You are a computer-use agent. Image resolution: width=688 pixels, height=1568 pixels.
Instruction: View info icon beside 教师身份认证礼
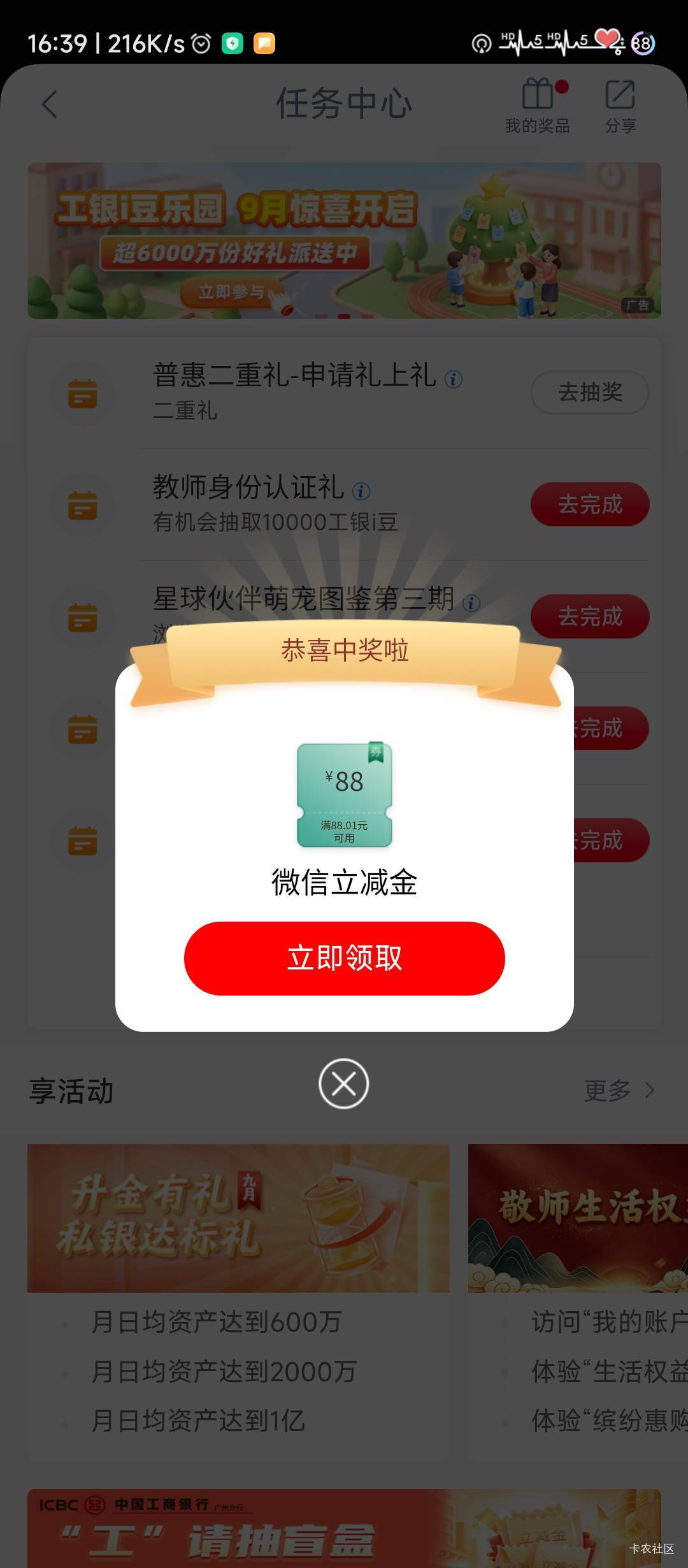361,491
